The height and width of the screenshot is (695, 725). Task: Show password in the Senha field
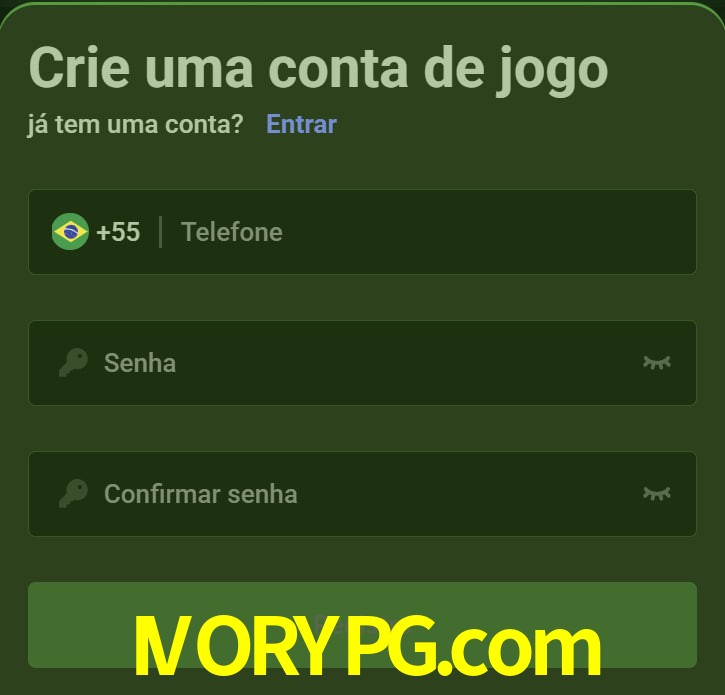pyautogui.click(x=656, y=362)
